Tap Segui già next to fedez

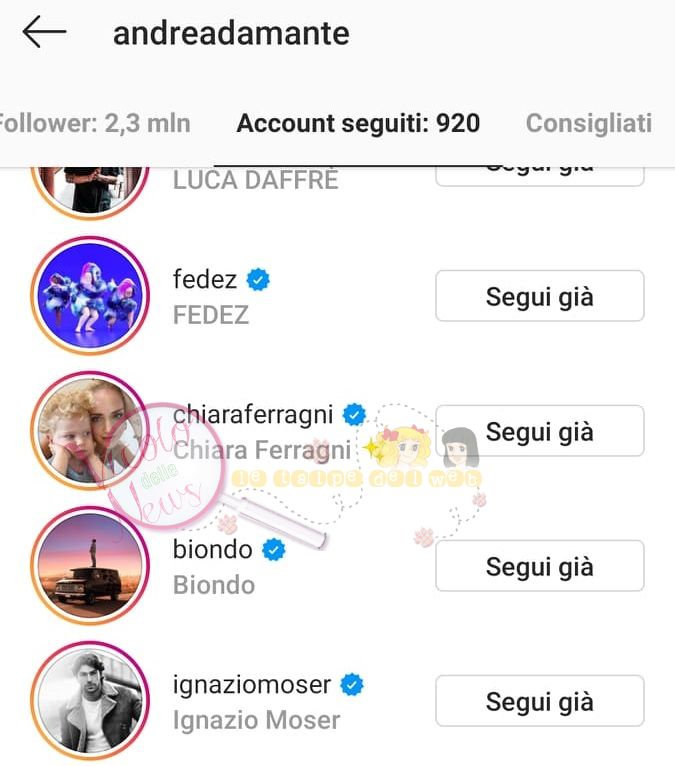(x=539, y=297)
